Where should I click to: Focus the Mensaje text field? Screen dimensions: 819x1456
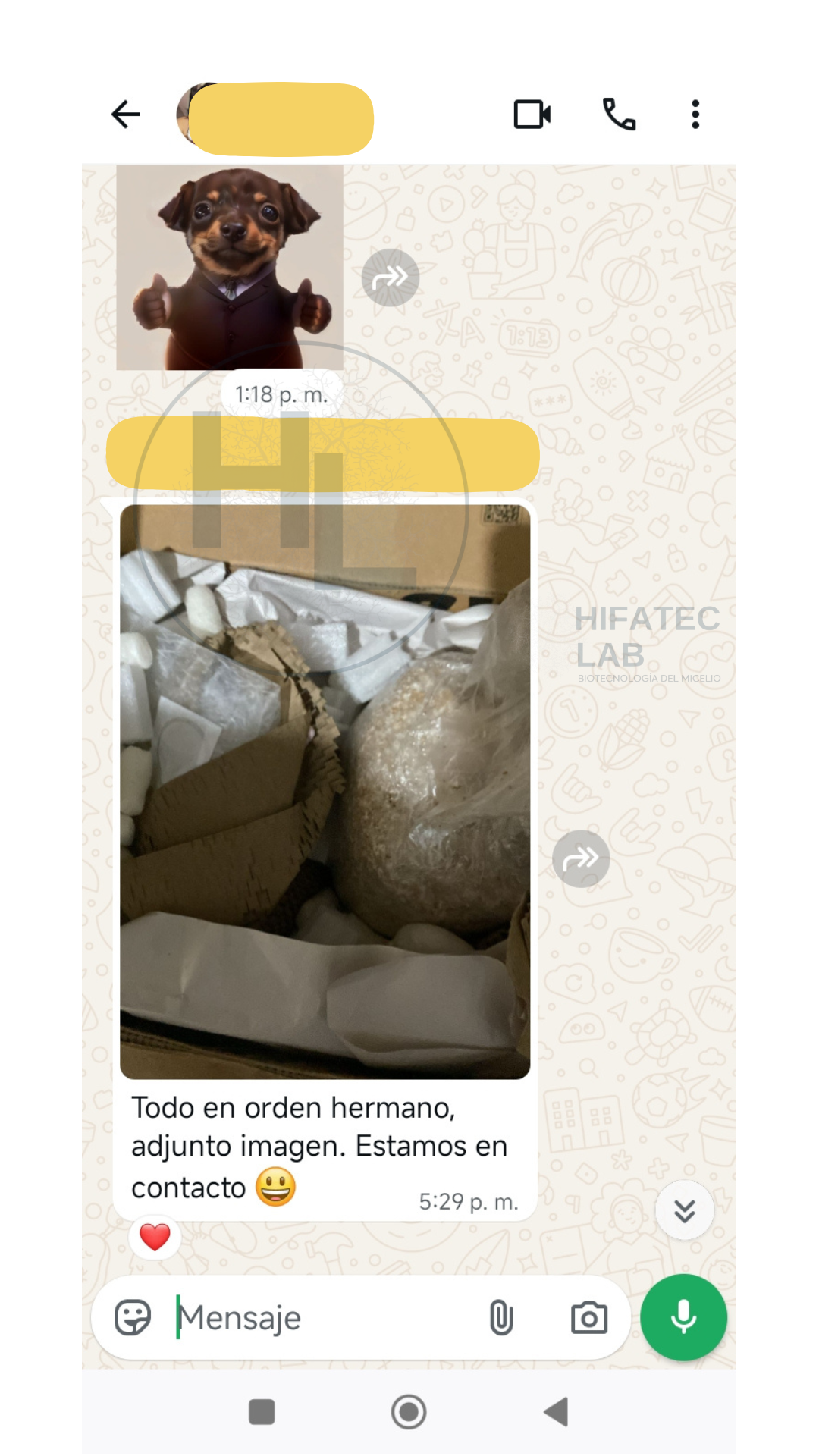coord(318,1317)
